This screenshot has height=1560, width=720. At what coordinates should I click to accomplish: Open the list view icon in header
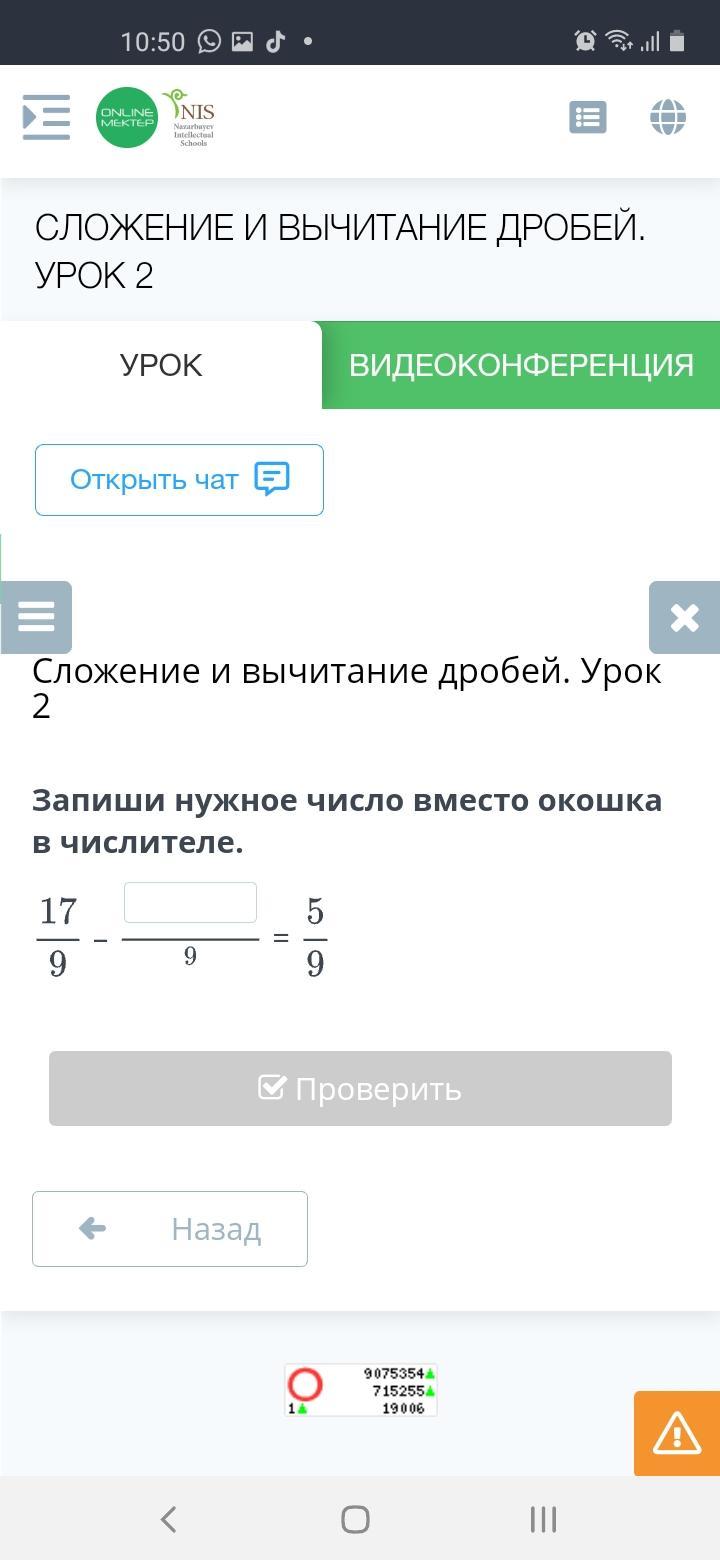click(x=588, y=117)
